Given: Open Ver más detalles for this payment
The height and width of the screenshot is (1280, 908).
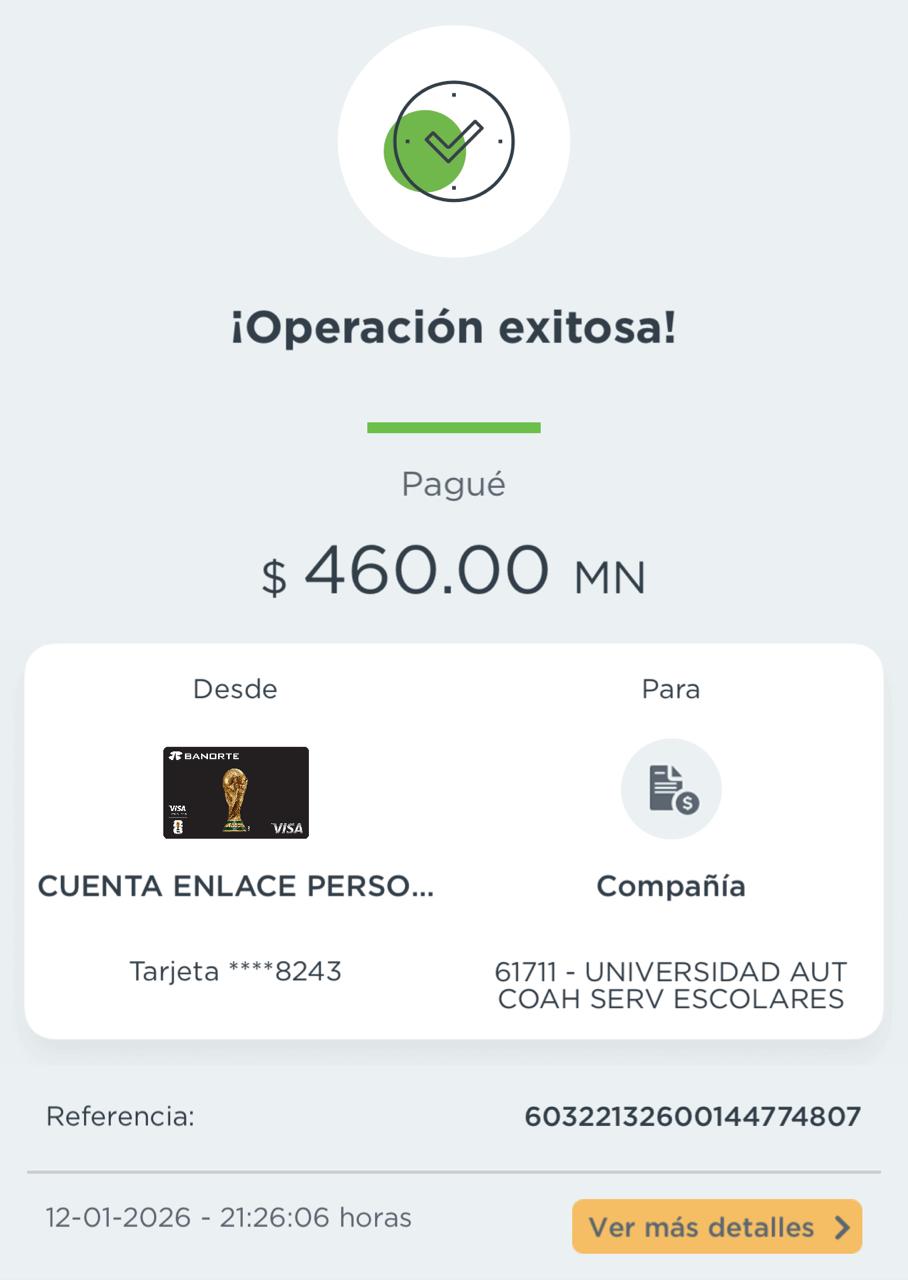Looking at the screenshot, I should click(x=717, y=1226).
